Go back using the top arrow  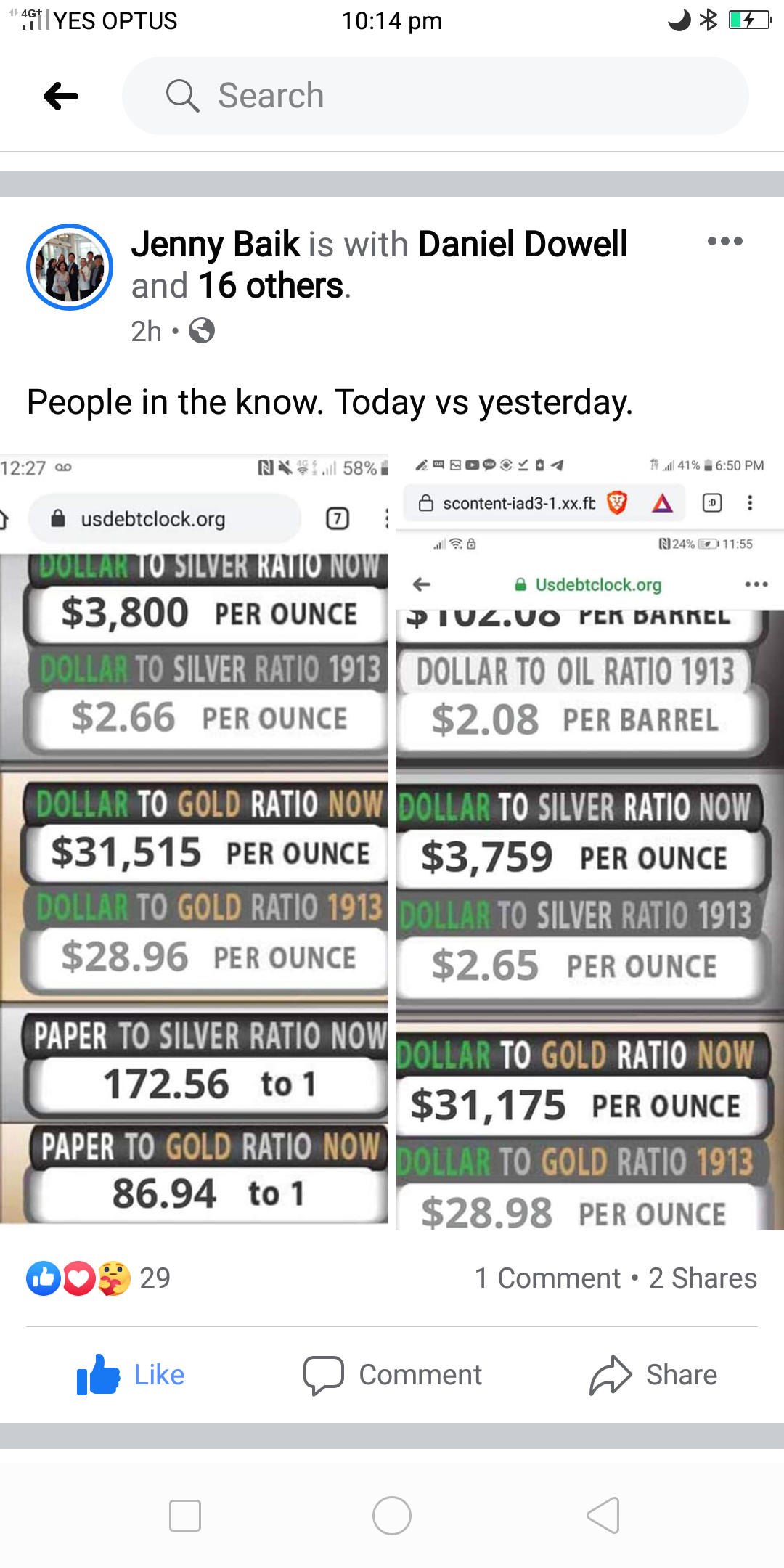pos(61,96)
